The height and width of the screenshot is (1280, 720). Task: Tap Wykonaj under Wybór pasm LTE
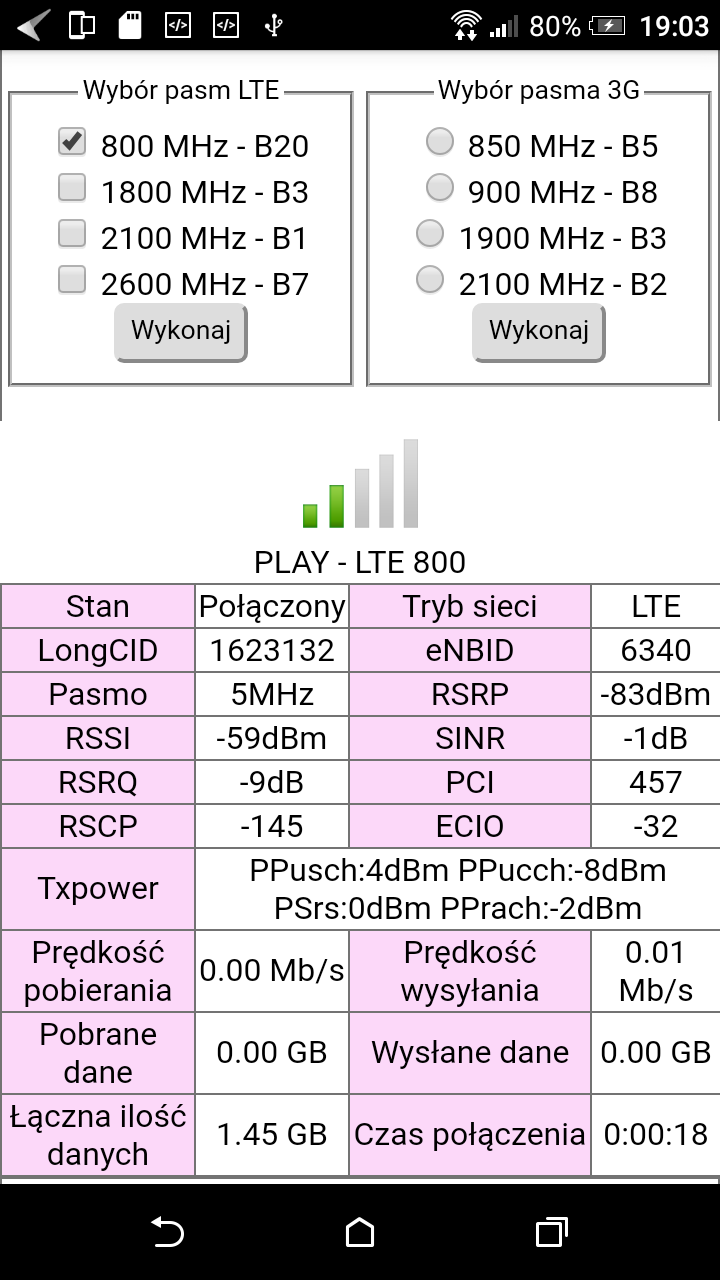tap(181, 331)
